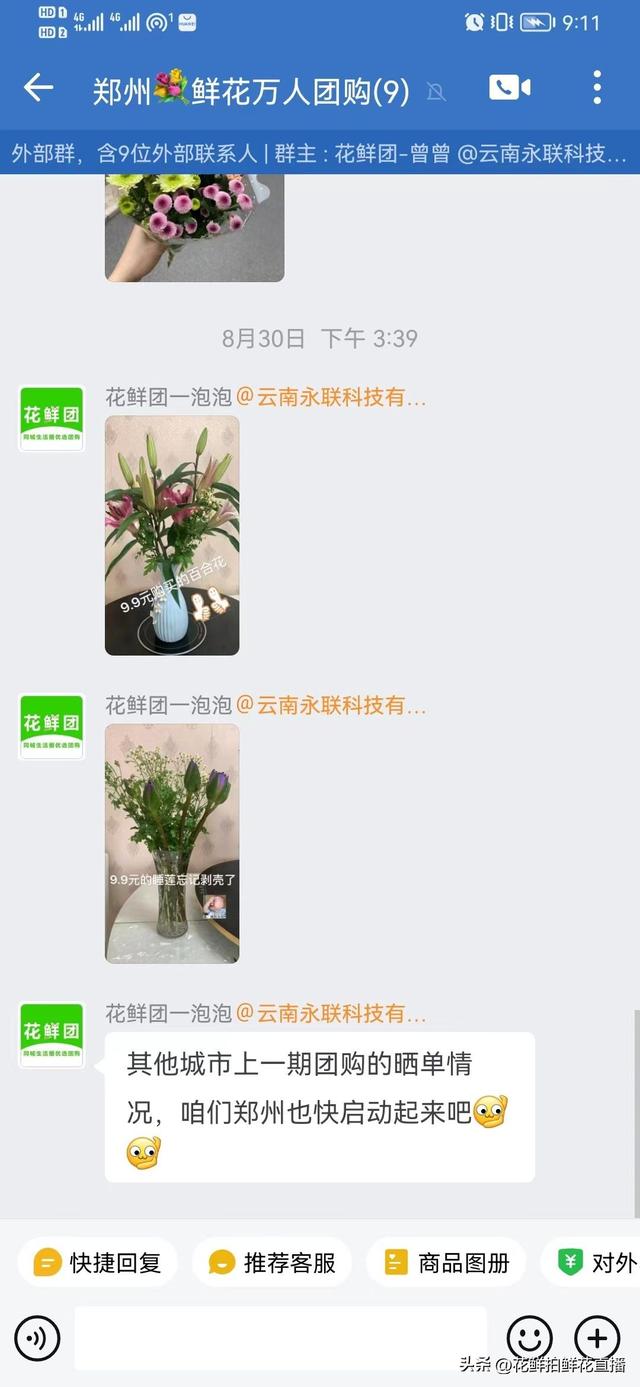
Task: Tap 快捷回复 quick reply chip
Action: pyautogui.click(x=98, y=1263)
